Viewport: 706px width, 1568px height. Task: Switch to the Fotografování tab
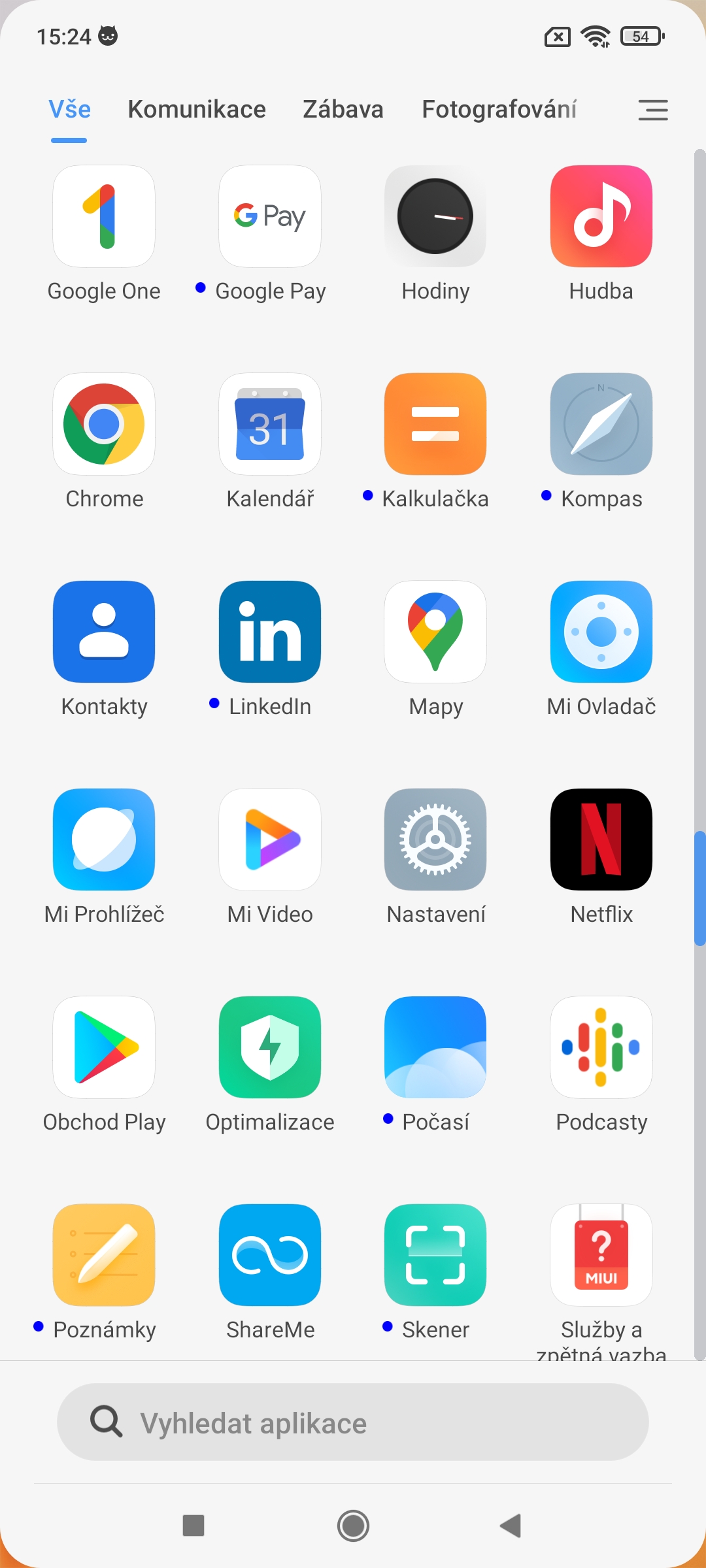(x=499, y=110)
